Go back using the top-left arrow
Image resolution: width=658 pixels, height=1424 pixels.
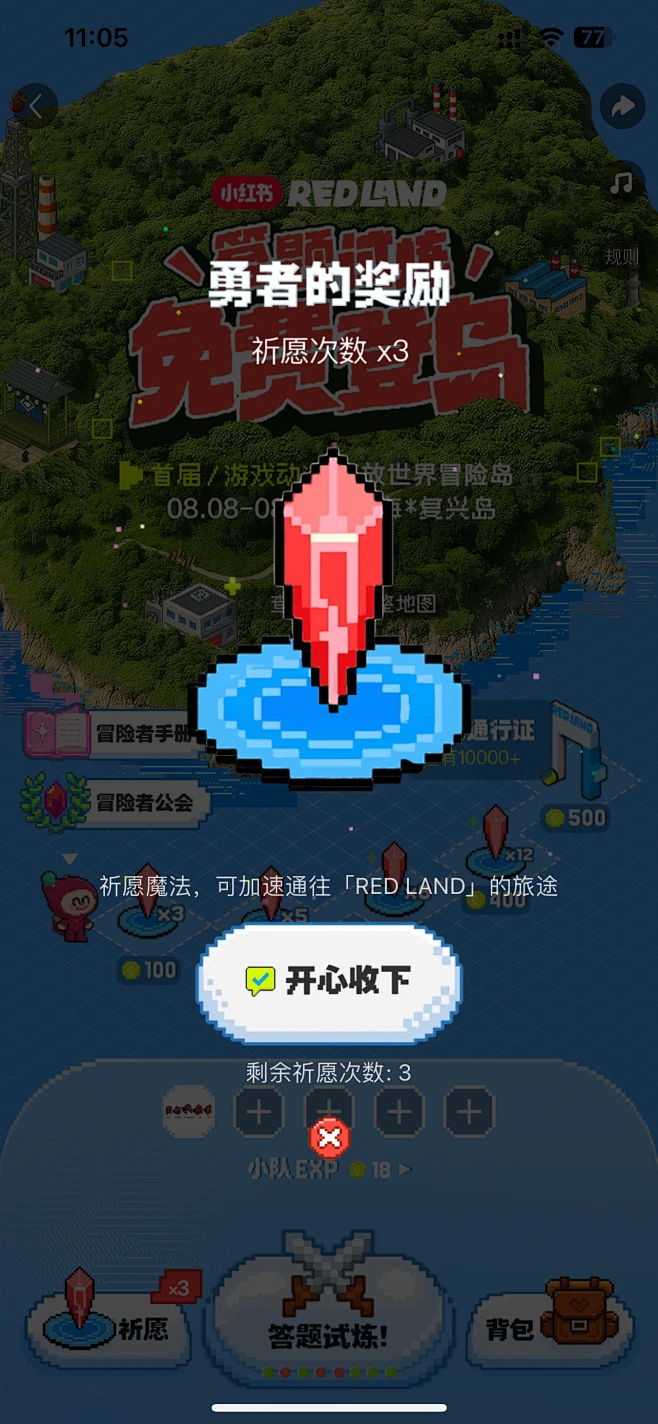coord(36,106)
